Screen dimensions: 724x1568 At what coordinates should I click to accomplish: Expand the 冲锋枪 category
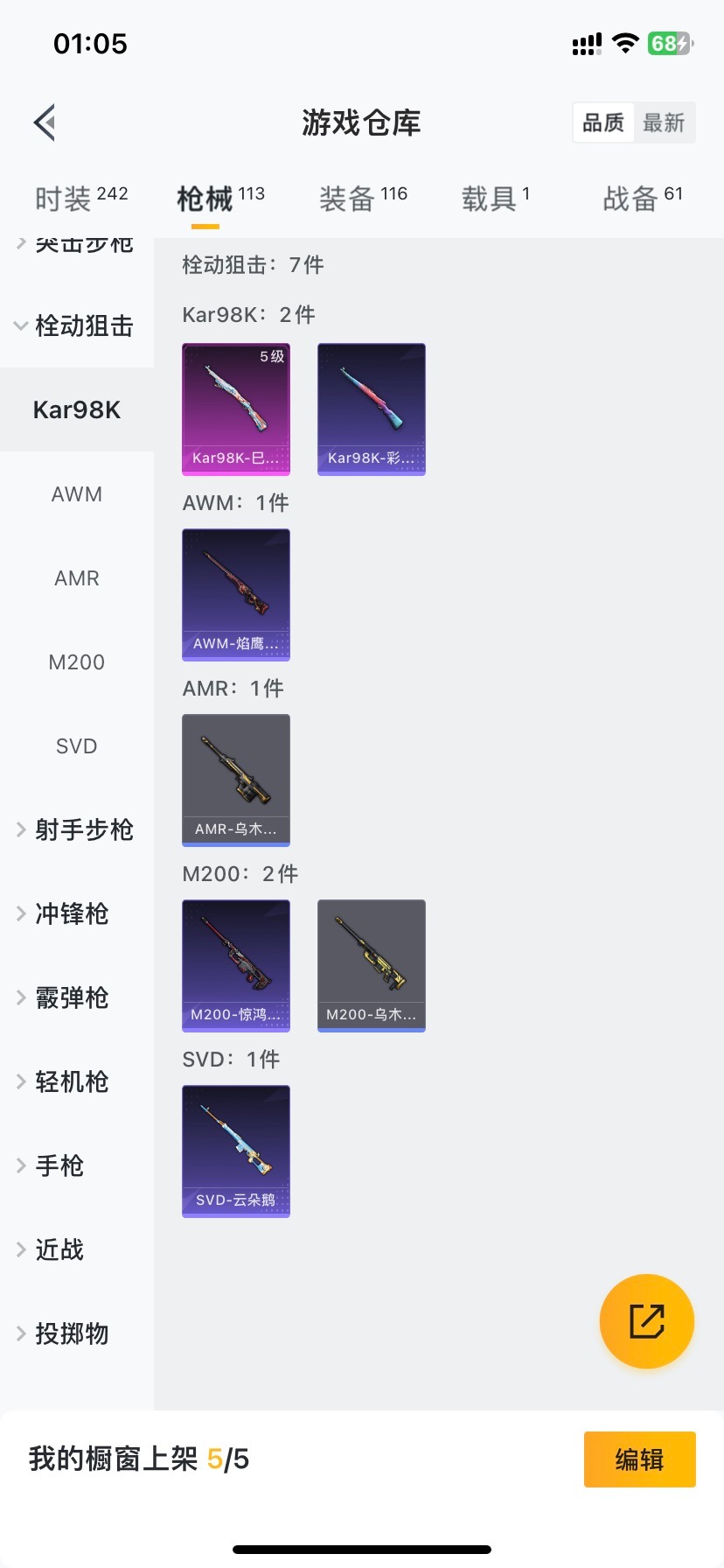pyautogui.click(x=70, y=913)
